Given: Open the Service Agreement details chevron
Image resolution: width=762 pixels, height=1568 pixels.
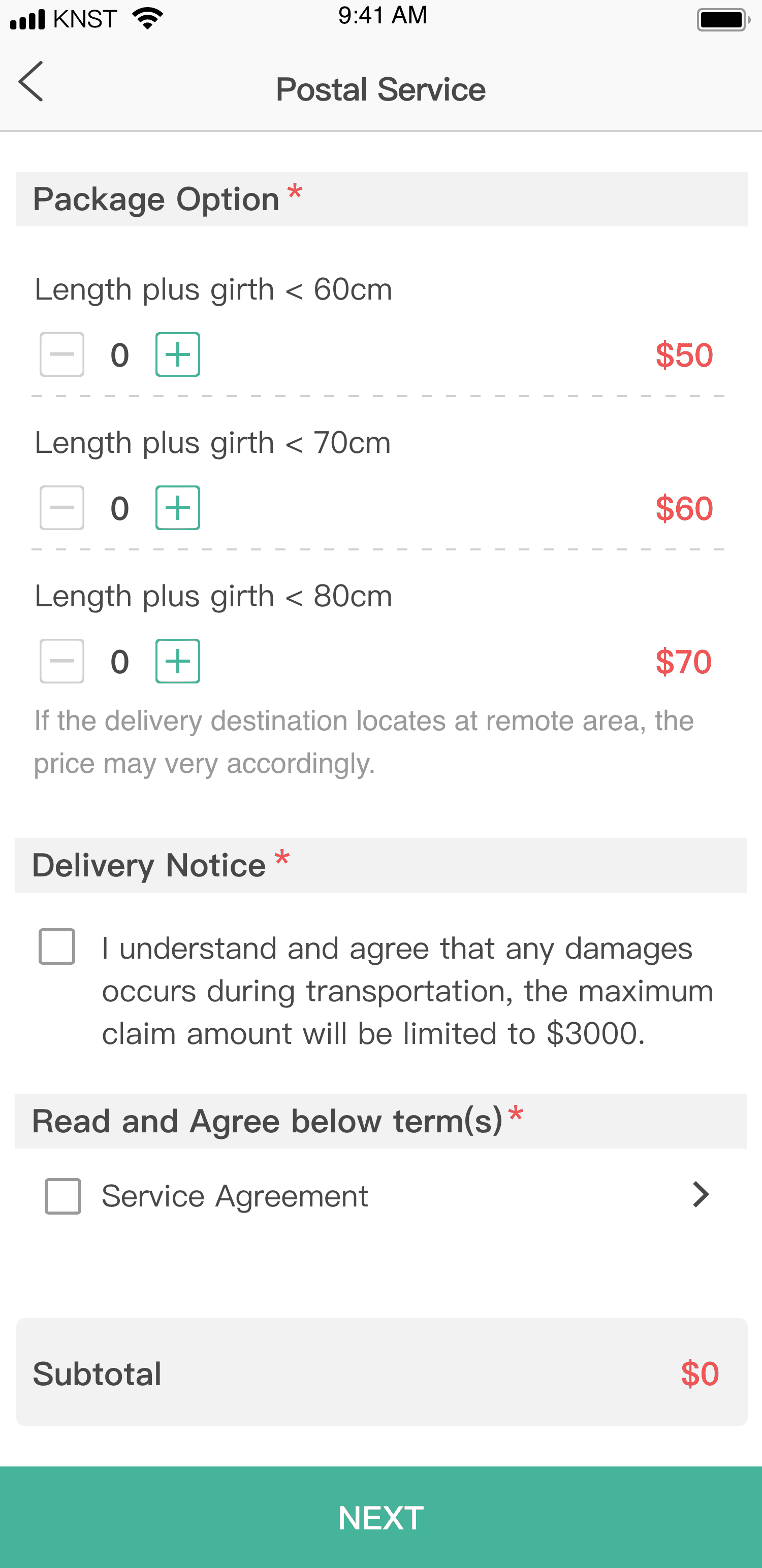Looking at the screenshot, I should (701, 1195).
